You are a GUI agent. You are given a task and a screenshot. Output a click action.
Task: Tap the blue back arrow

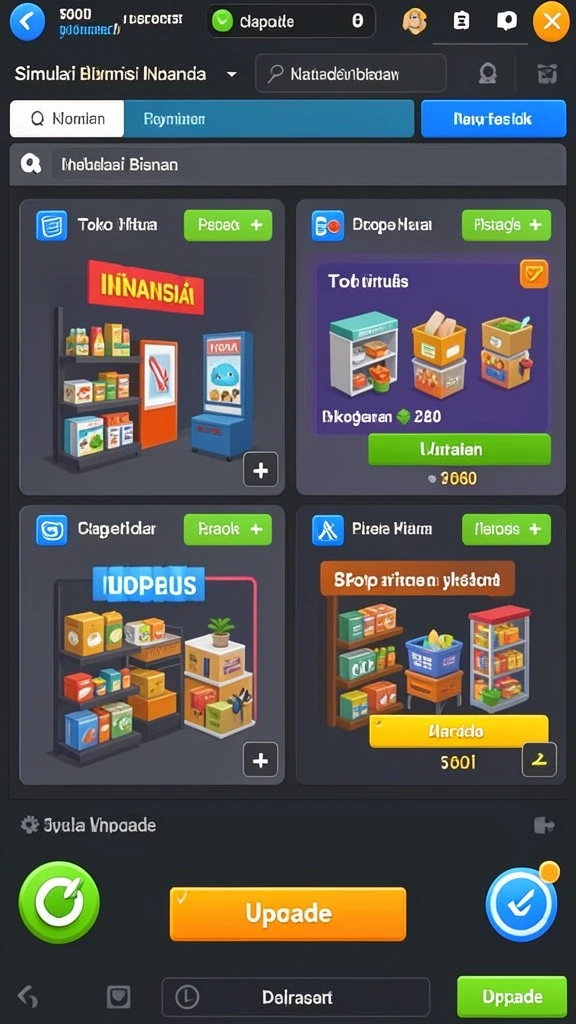tap(27, 22)
